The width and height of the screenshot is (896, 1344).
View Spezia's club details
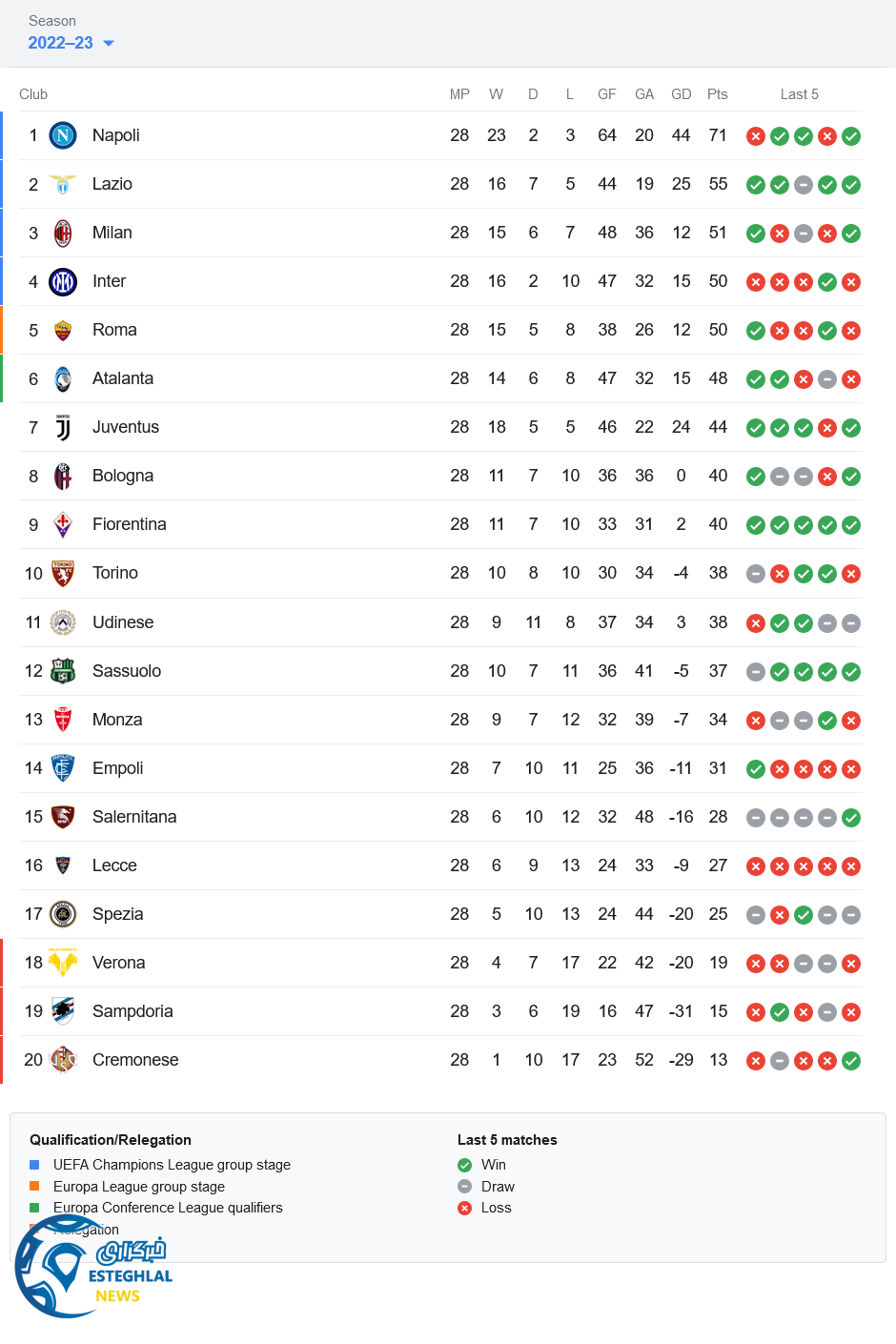pos(117,914)
